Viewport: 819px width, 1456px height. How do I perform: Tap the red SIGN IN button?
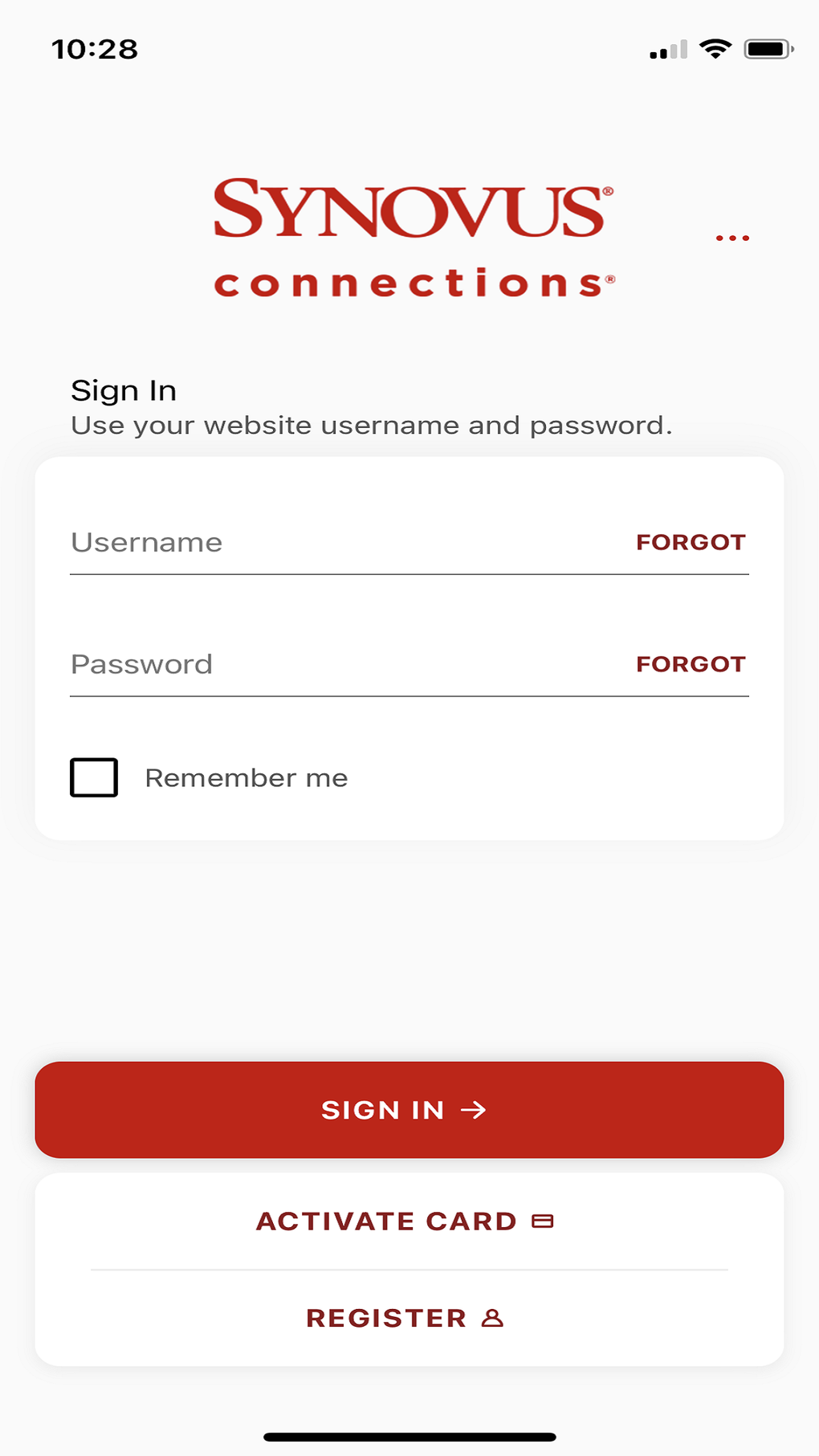409,1110
